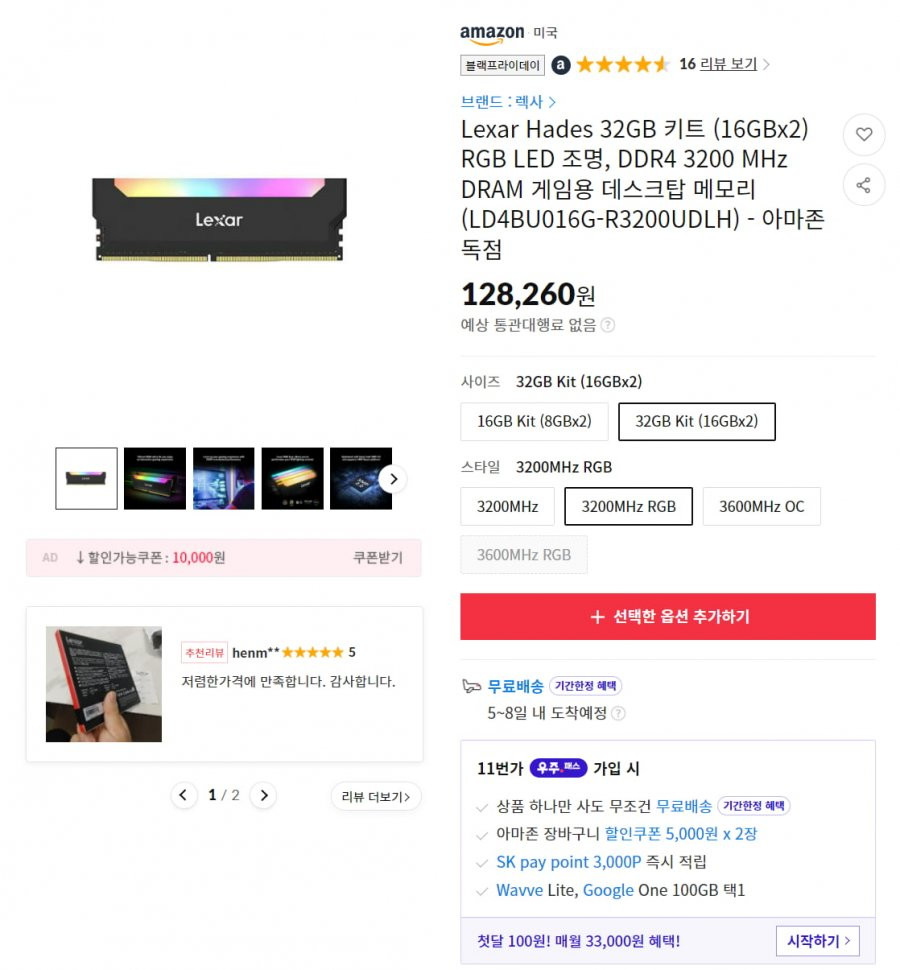Show estimated arrival date info
900x970 pixels.
[x=618, y=713]
